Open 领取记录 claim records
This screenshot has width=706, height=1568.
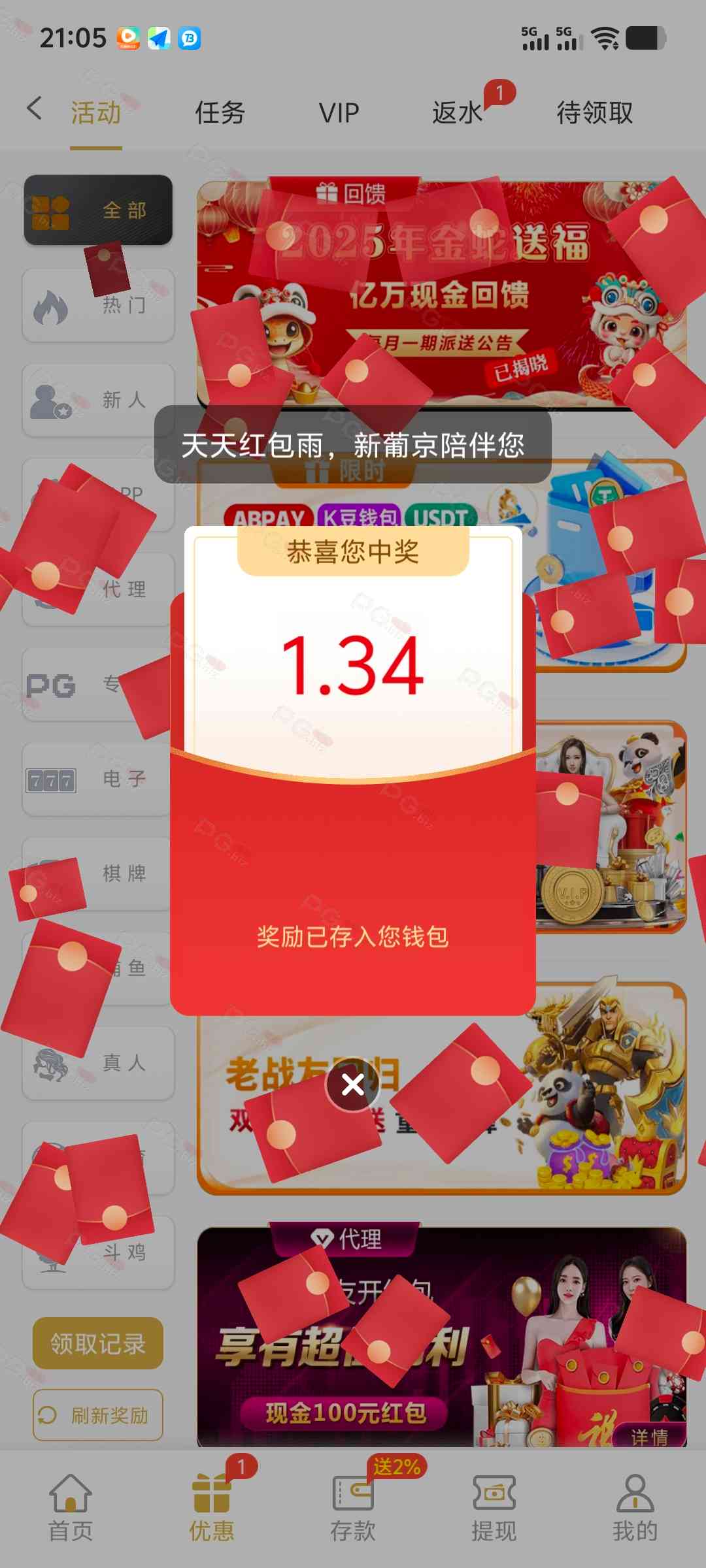pos(98,1344)
